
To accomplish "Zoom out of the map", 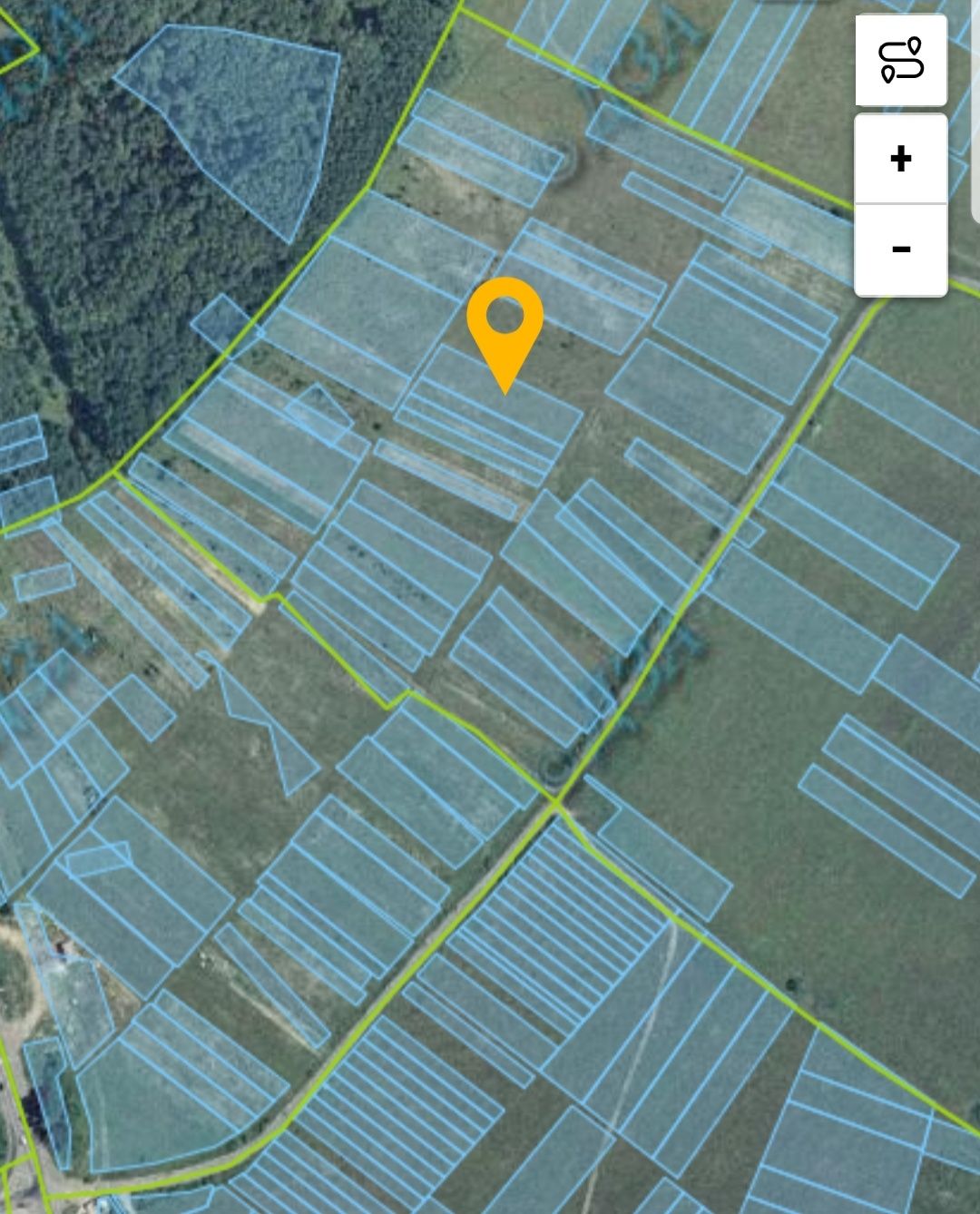I will tap(900, 250).
